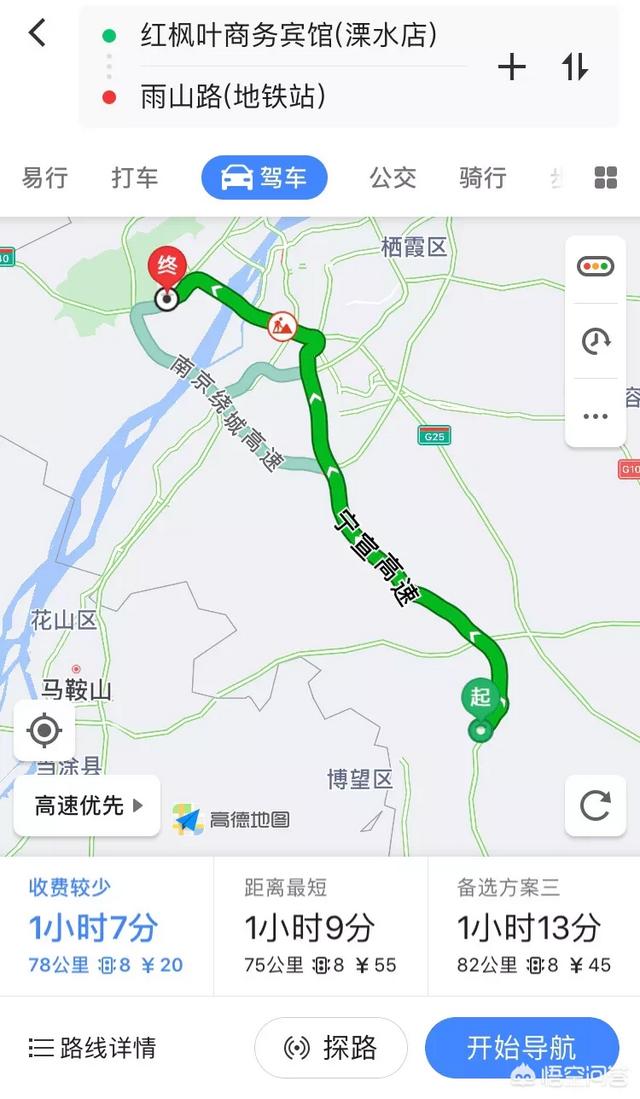
Task: Add a waypoint with the plus icon
Action: pos(512,67)
